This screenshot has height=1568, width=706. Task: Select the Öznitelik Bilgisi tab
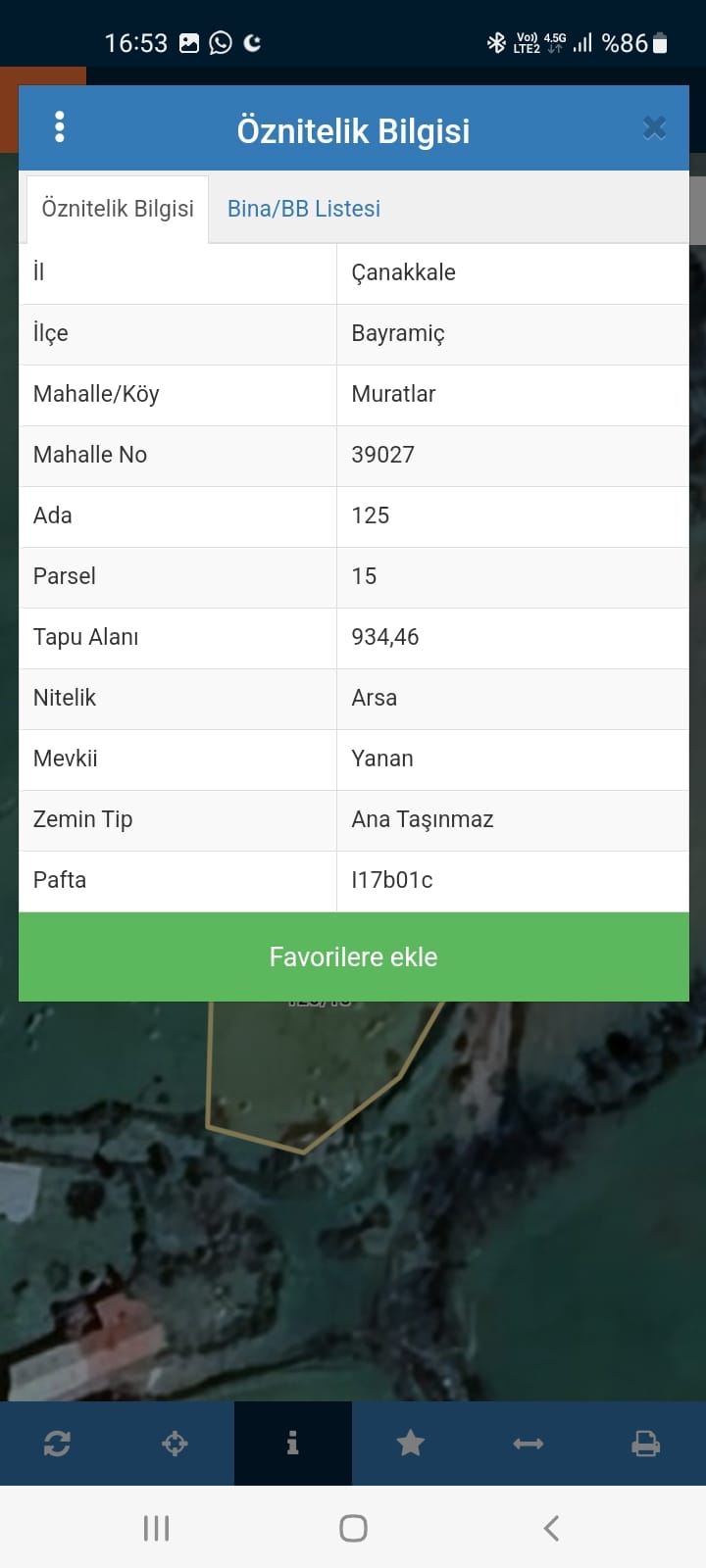click(118, 209)
